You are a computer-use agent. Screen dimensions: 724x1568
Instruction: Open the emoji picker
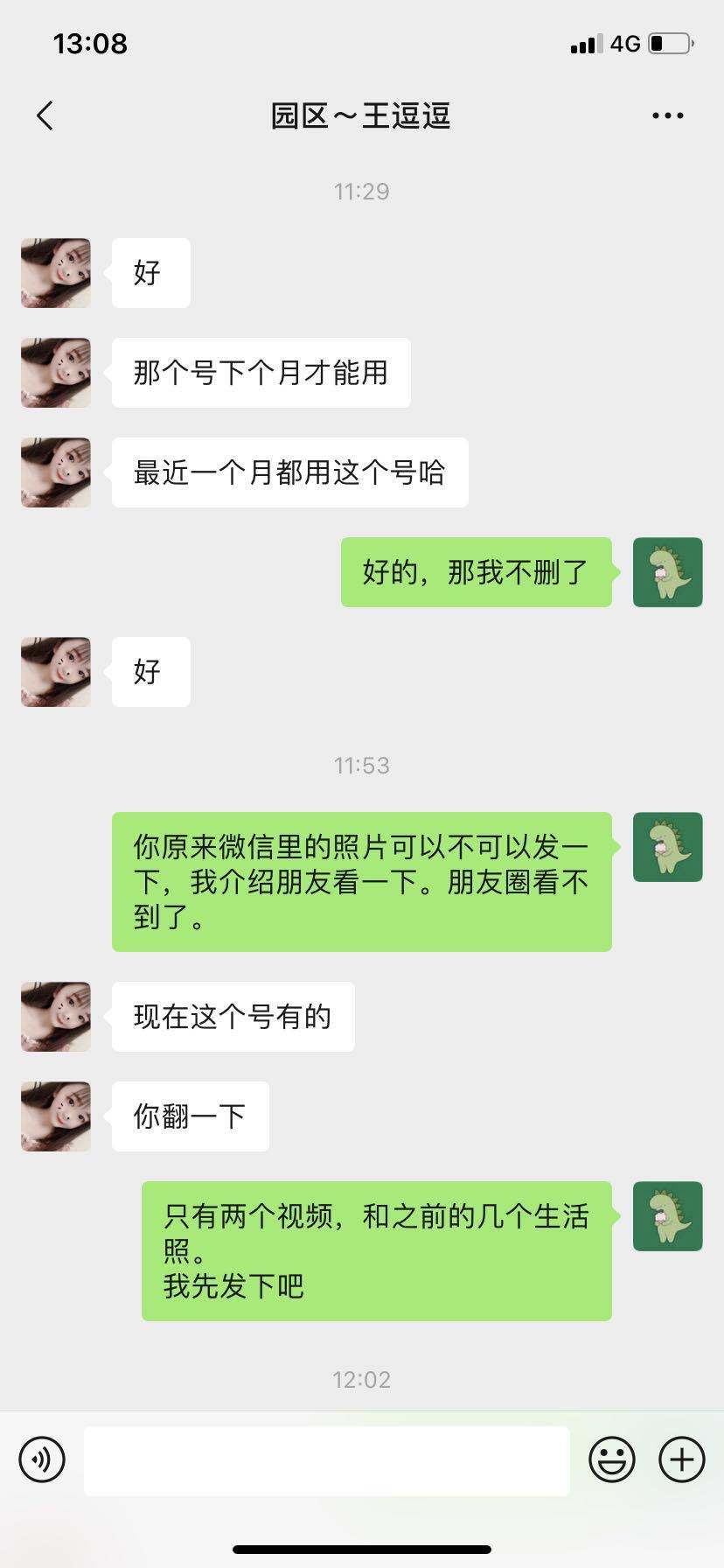613,1459
